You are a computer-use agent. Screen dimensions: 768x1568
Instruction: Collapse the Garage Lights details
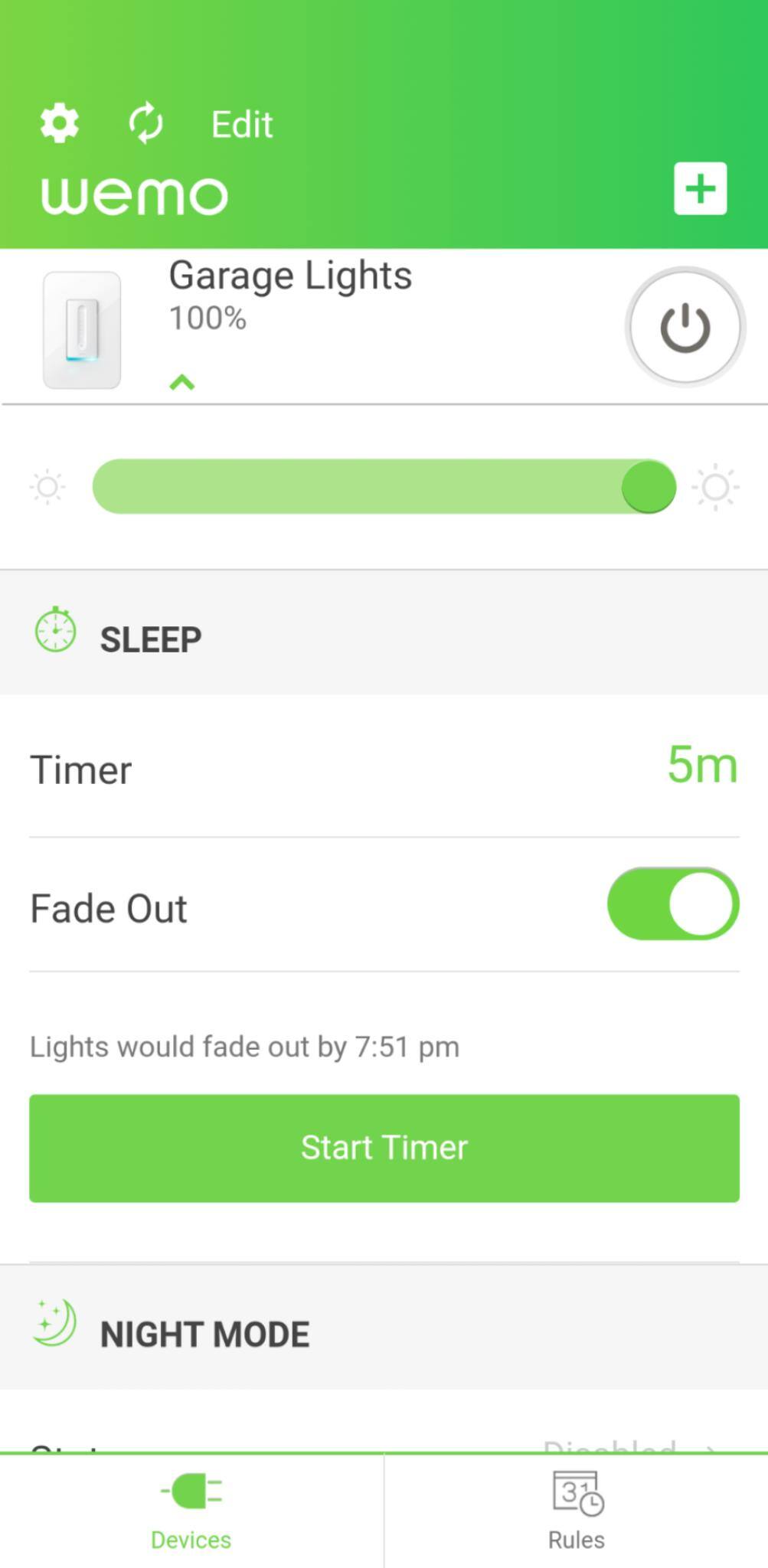[182, 382]
